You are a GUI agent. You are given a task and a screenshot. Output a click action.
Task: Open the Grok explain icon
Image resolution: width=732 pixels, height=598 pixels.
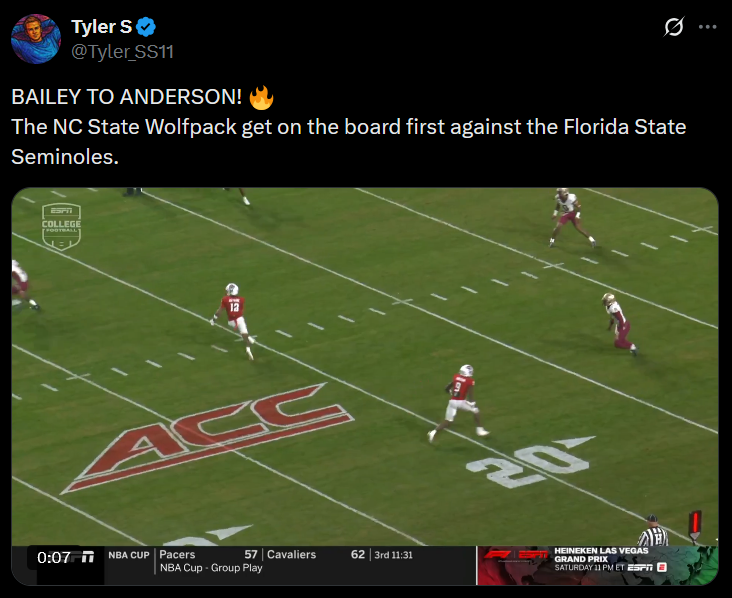click(x=674, y=28)
